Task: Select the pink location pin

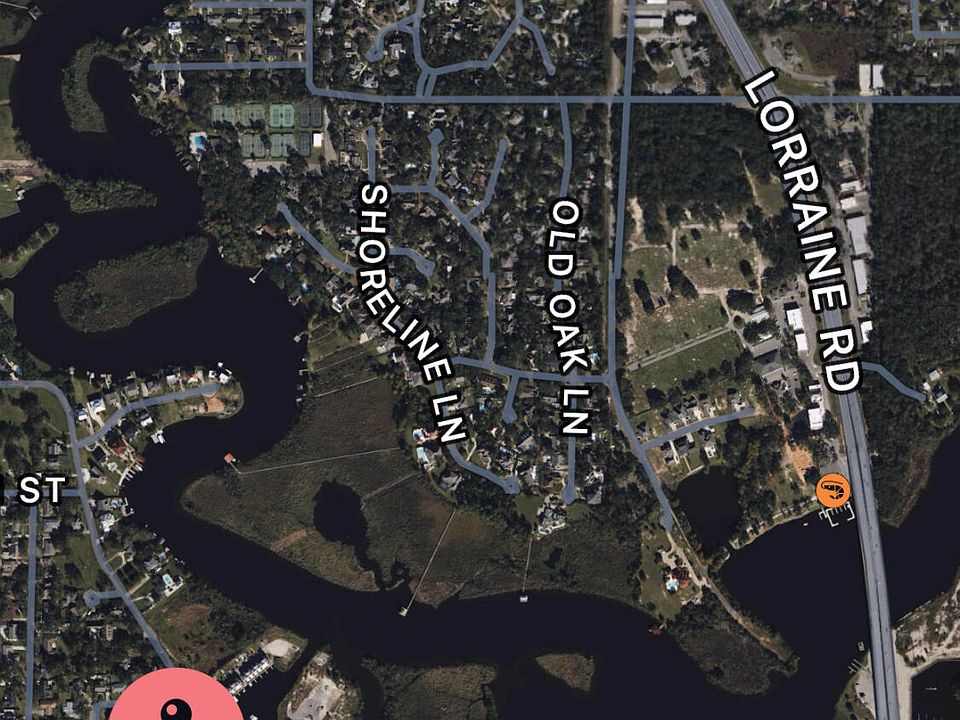Action: (176, 702)
